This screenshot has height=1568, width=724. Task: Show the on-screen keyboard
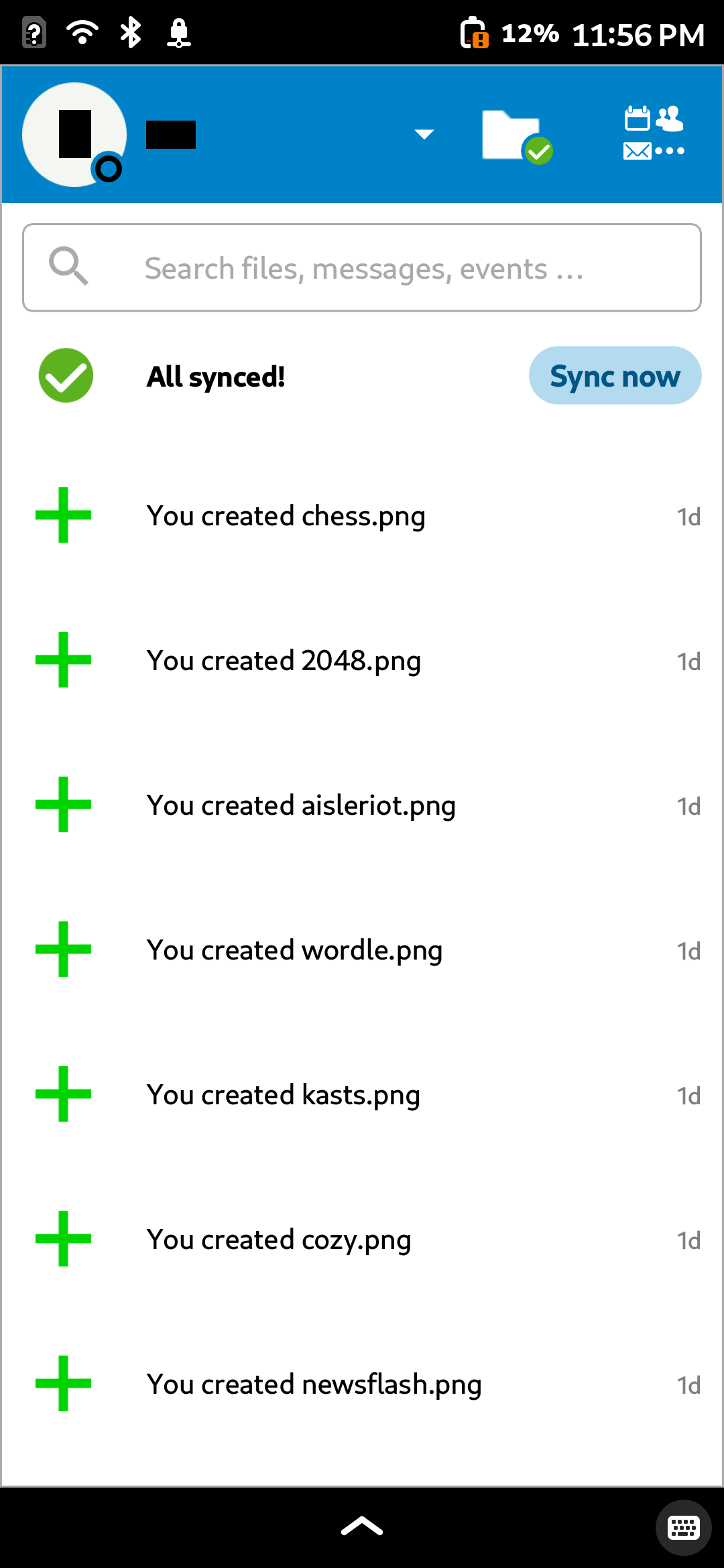tap(683, 1528)
